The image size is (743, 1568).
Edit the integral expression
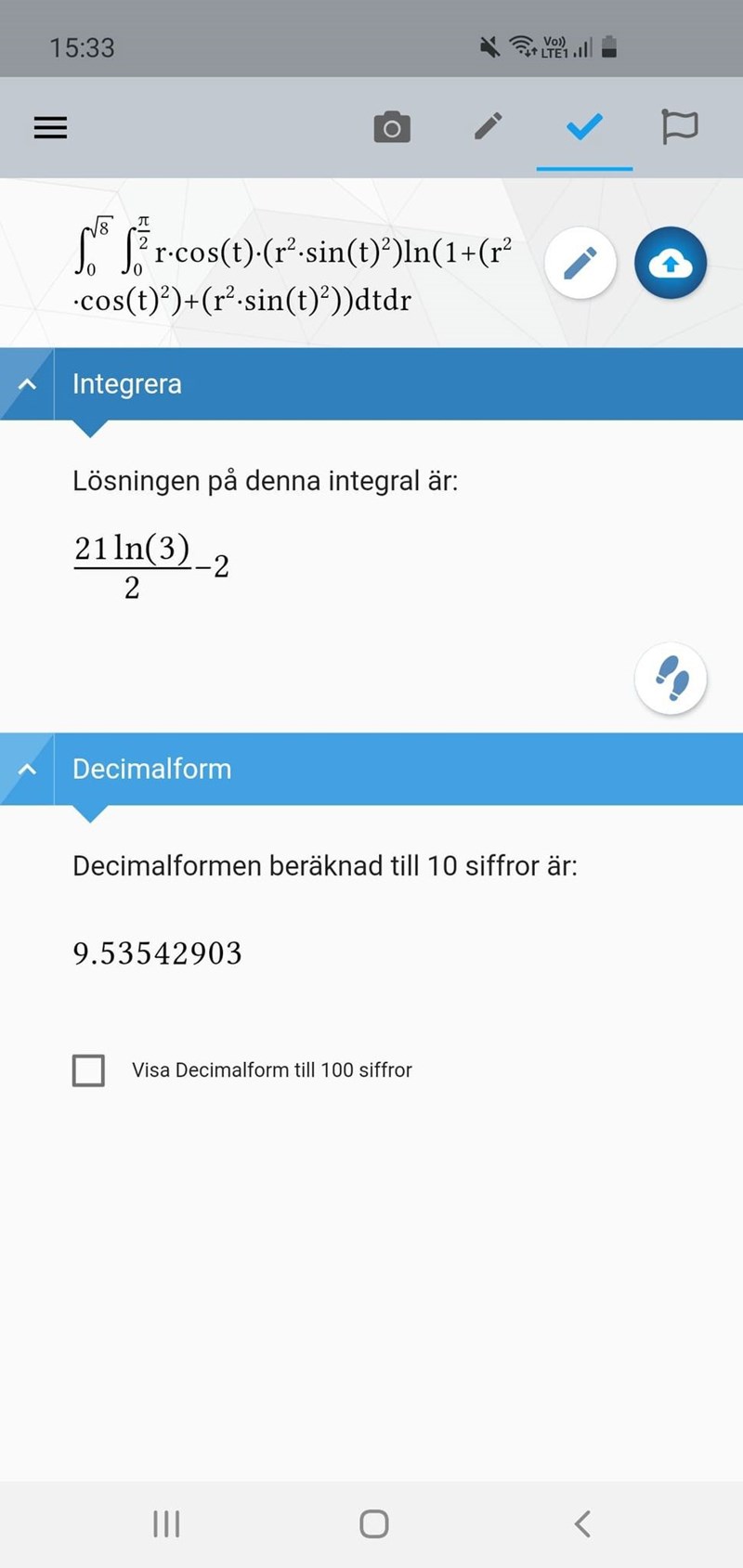coord(580,264)
